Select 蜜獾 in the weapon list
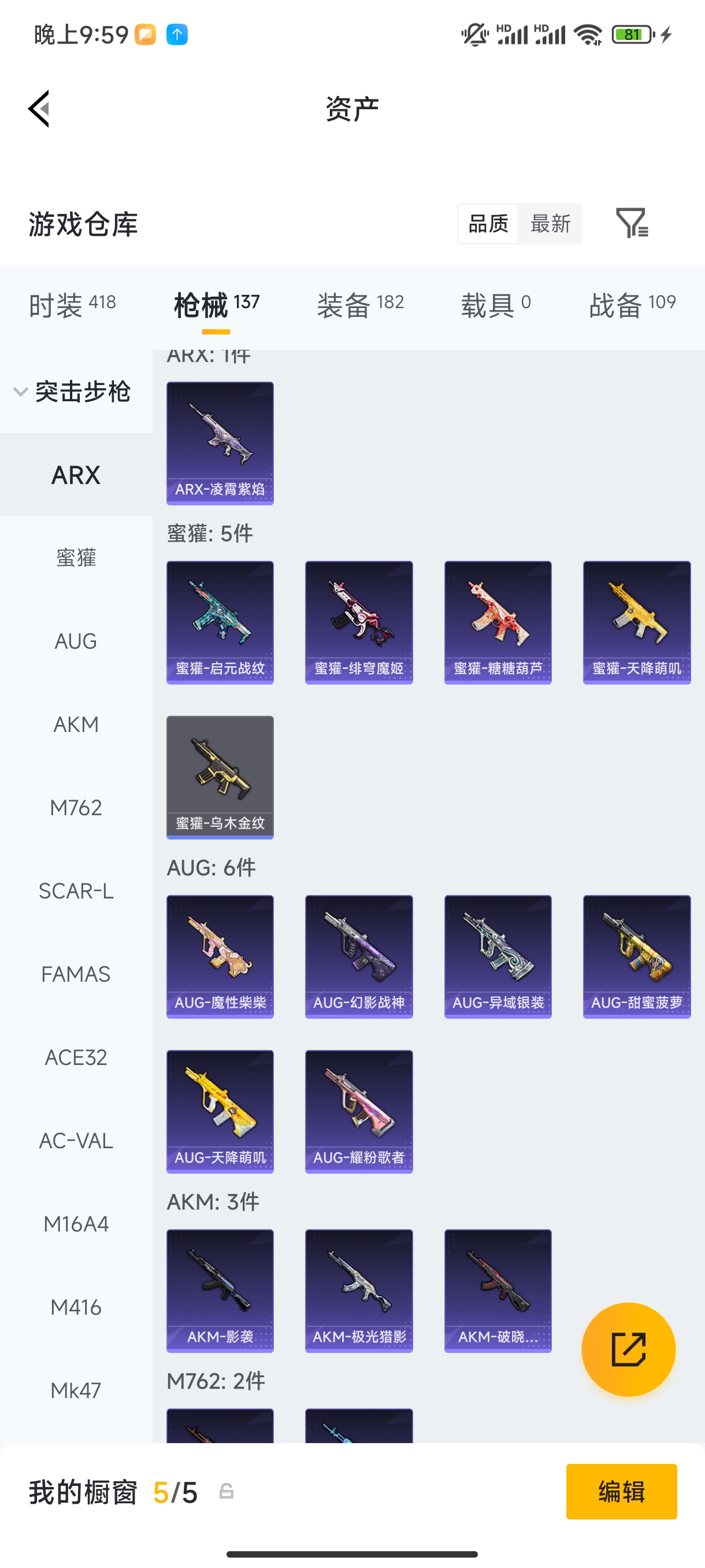 pyautogui.click(x=76, y=557)
